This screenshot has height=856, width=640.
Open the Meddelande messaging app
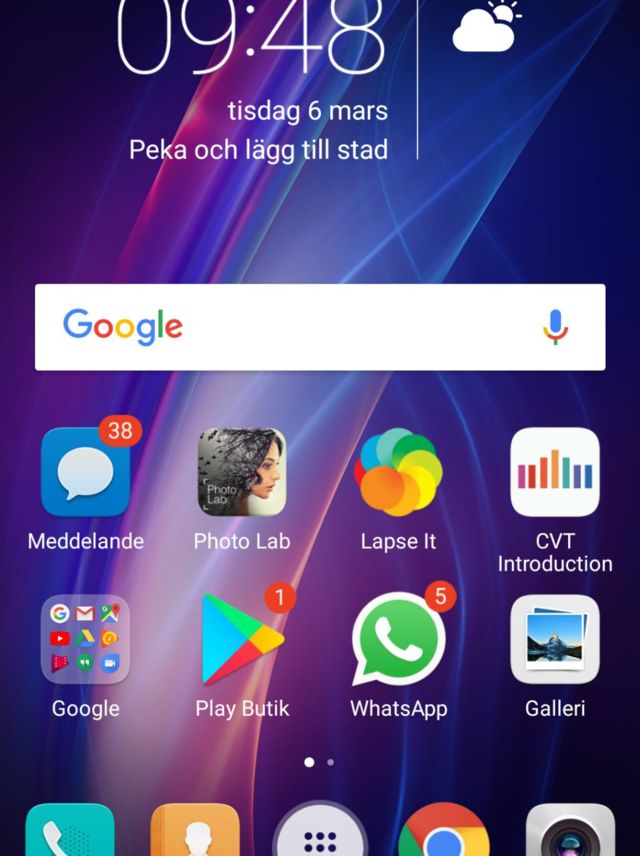[x=86, y=472]
